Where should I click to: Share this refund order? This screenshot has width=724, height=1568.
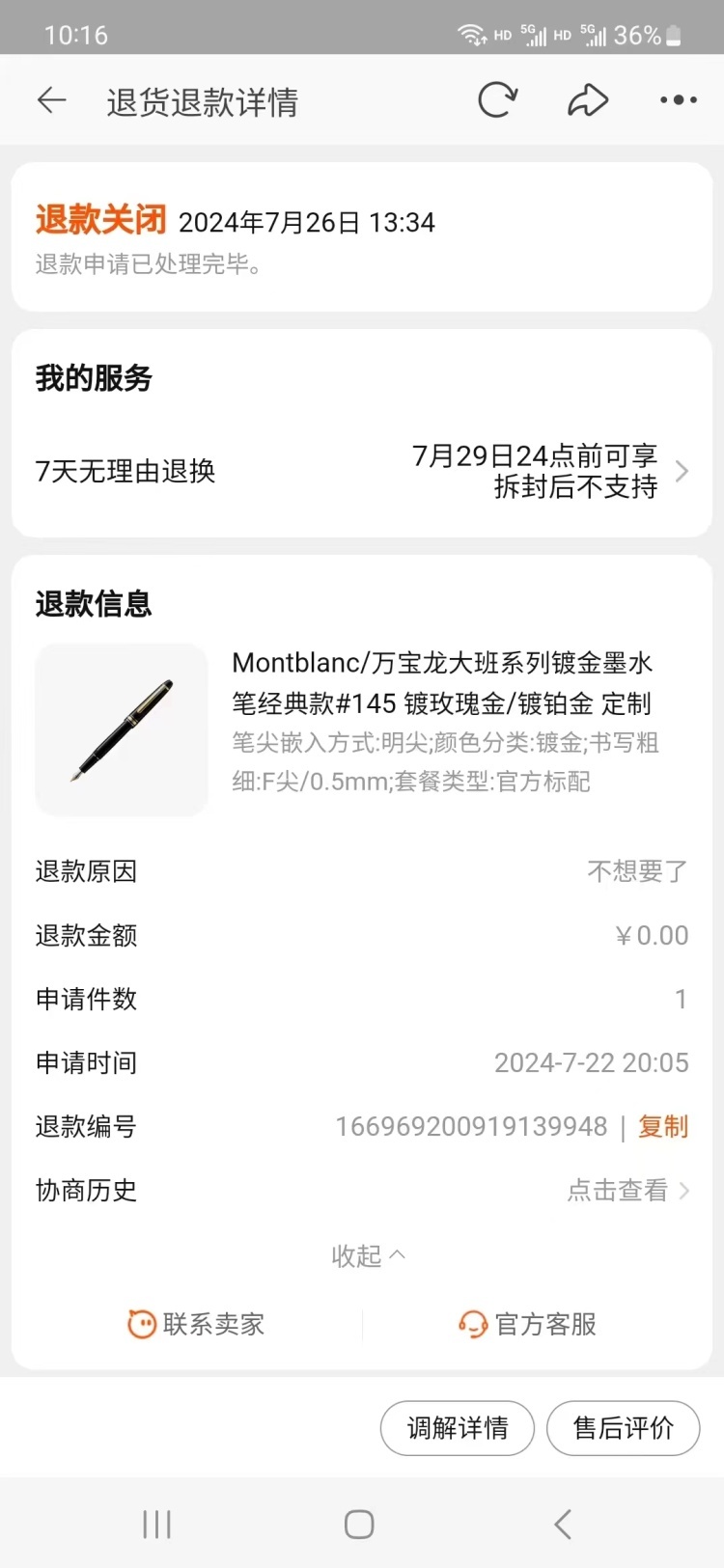588,99
